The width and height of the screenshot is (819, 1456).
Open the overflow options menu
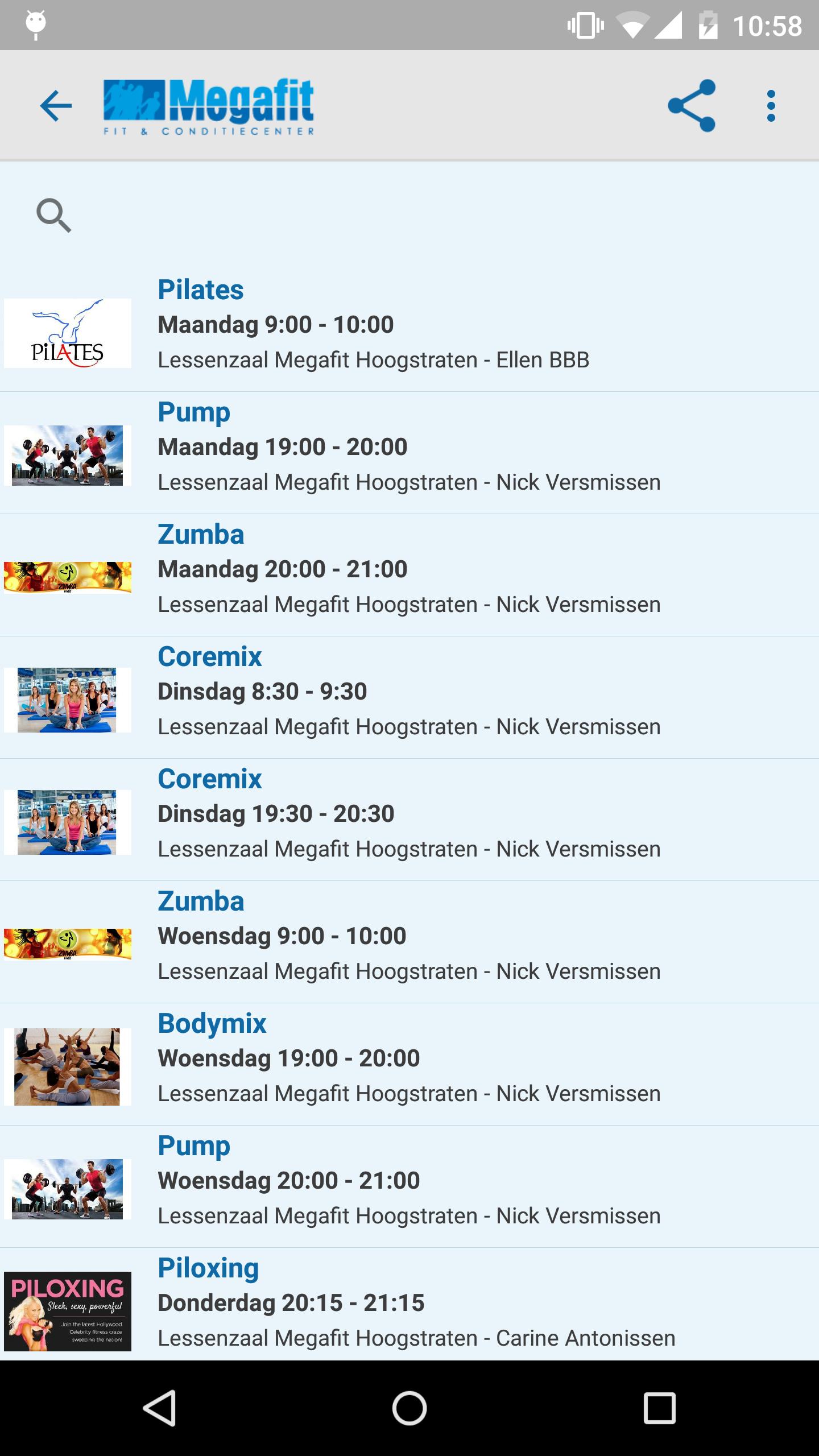click(771, 105)
